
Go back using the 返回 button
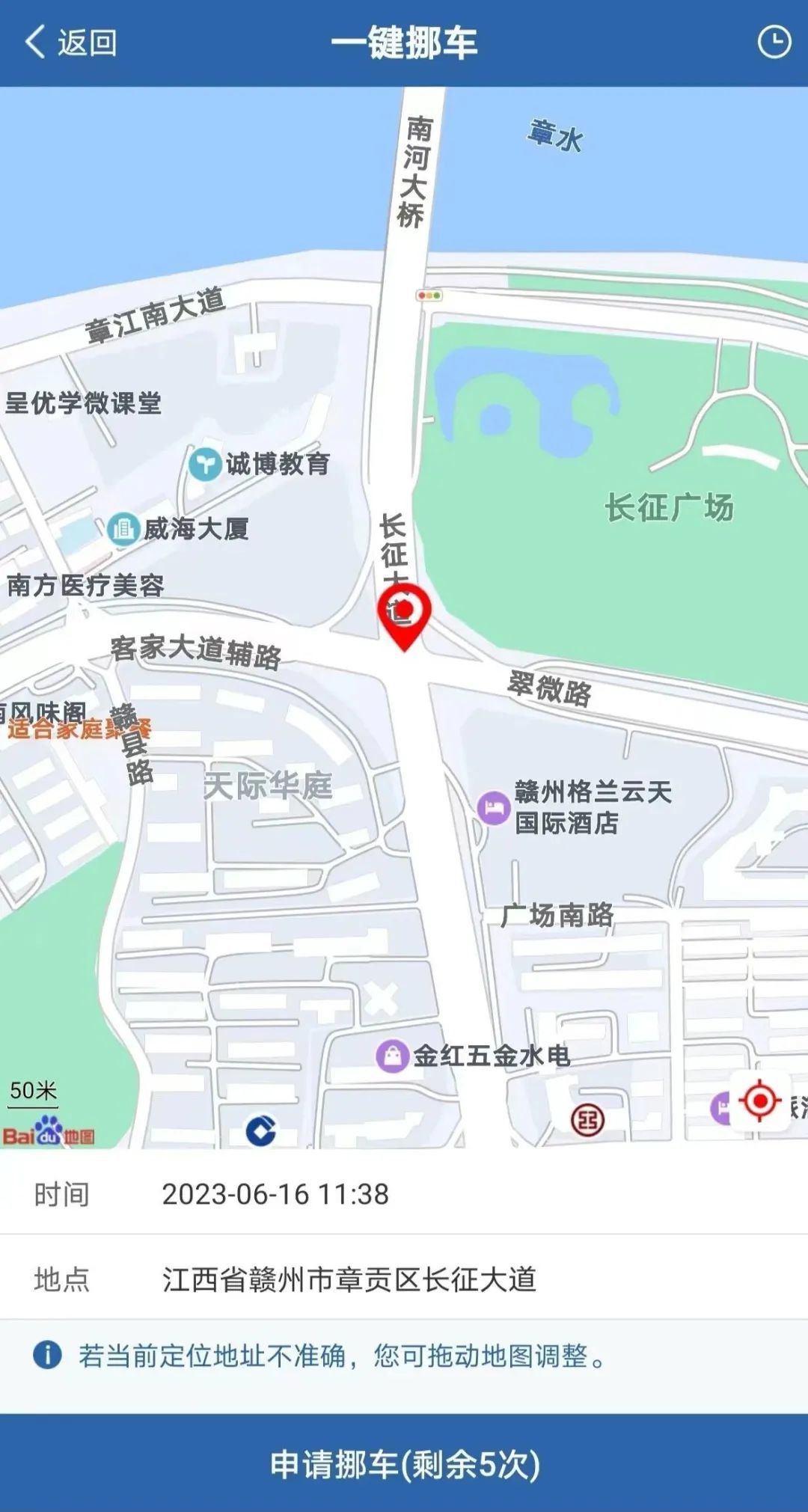click(x=71, y=43)
